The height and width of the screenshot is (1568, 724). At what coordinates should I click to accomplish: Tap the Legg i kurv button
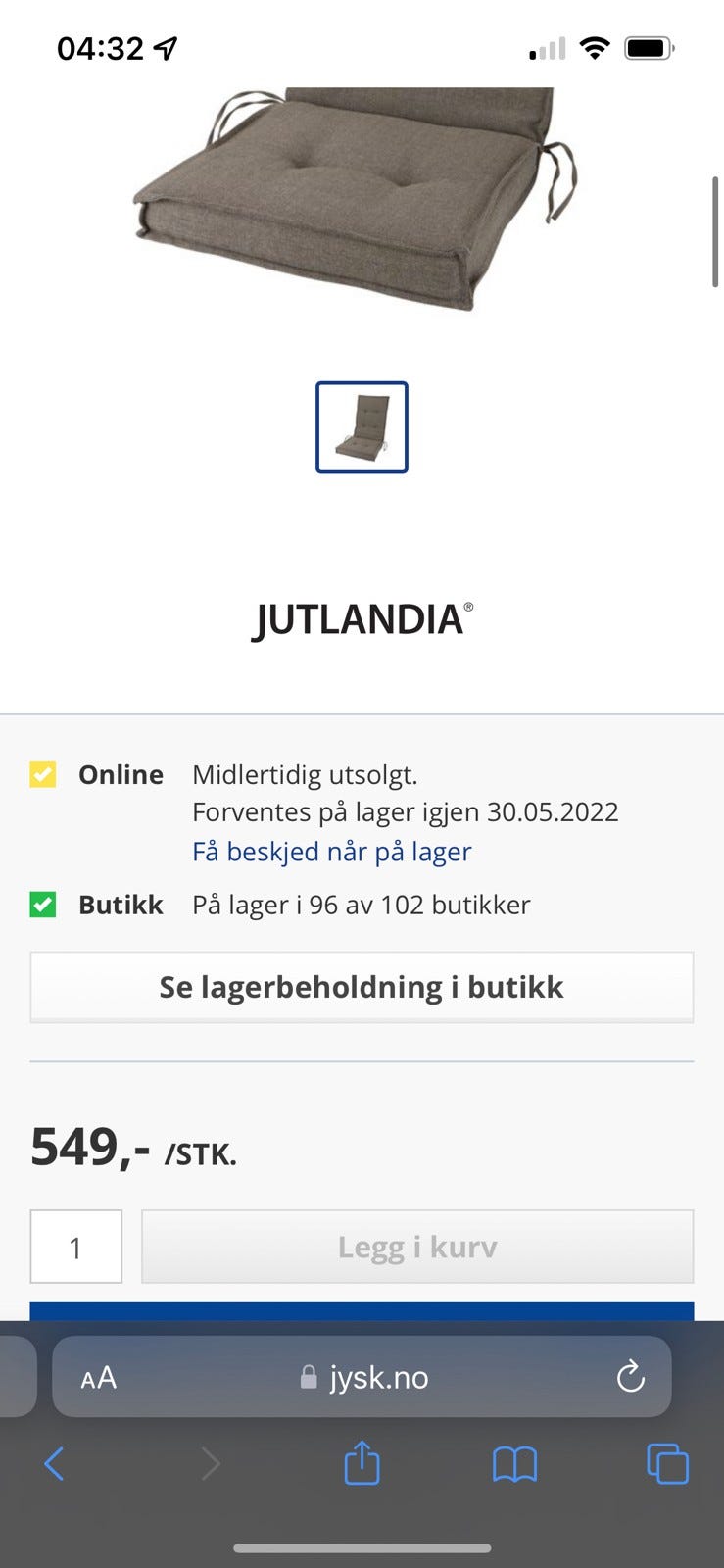(x=418, y=1247)
